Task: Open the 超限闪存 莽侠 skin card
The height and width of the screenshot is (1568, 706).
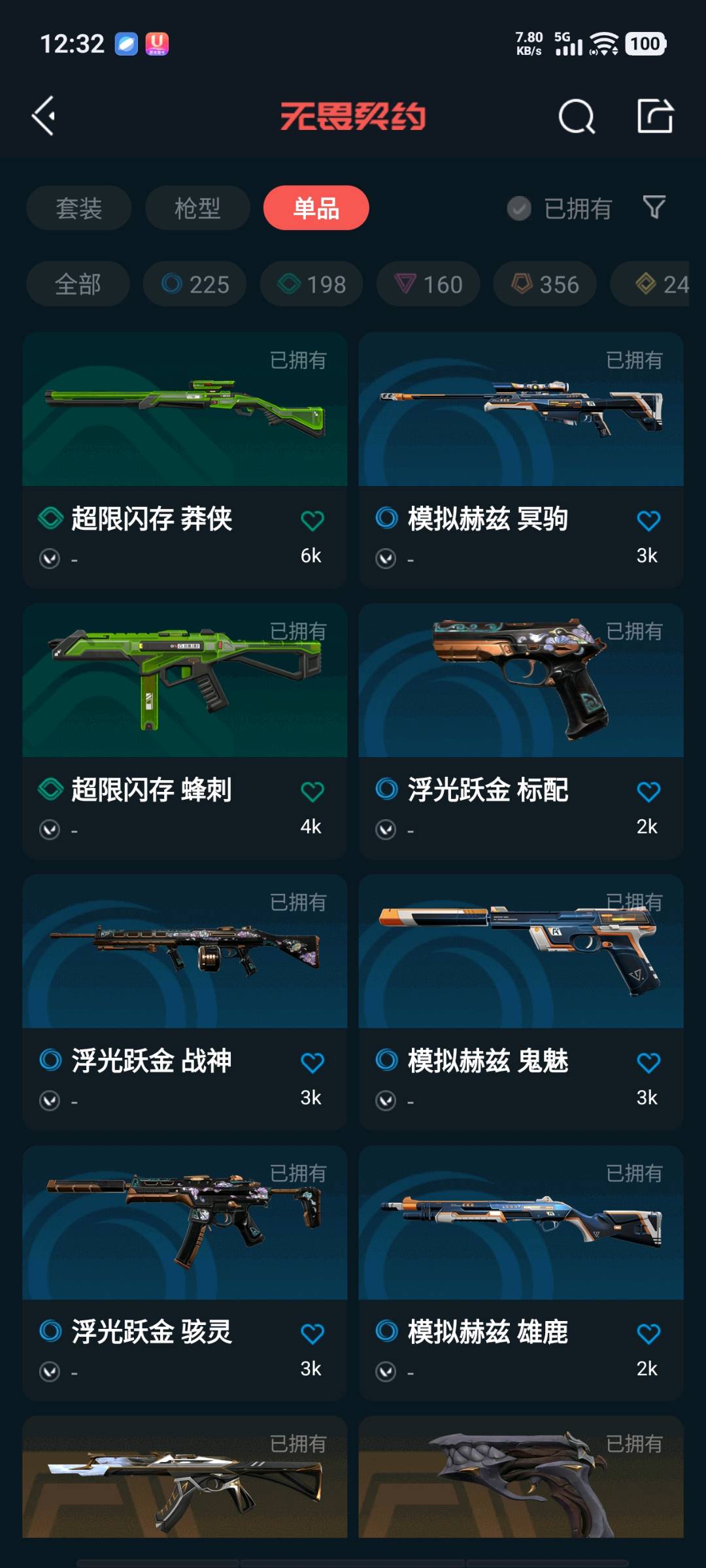Action: click(x=184, y=431)
